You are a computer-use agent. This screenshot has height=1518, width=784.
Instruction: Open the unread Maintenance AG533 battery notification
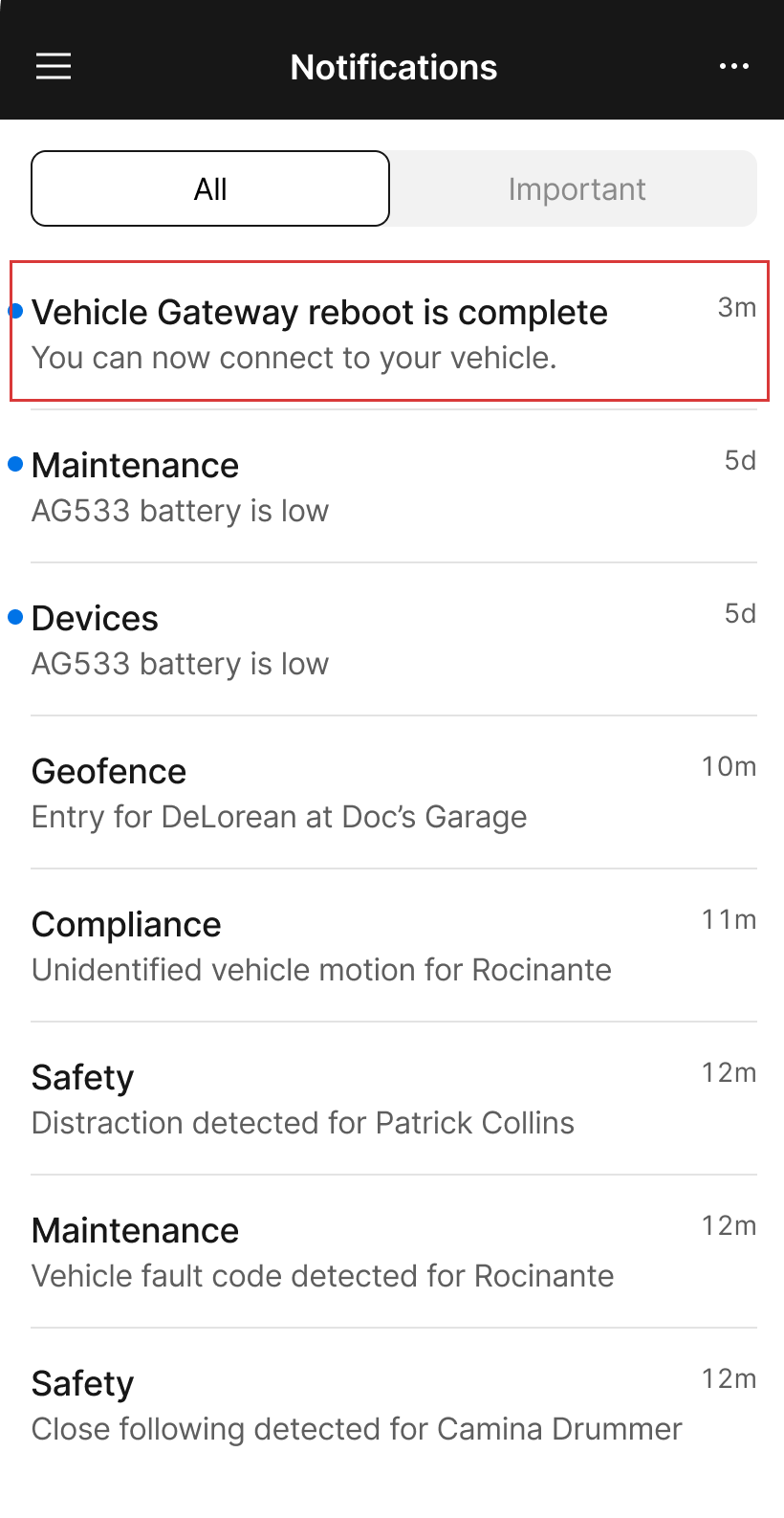pos(393,486)
